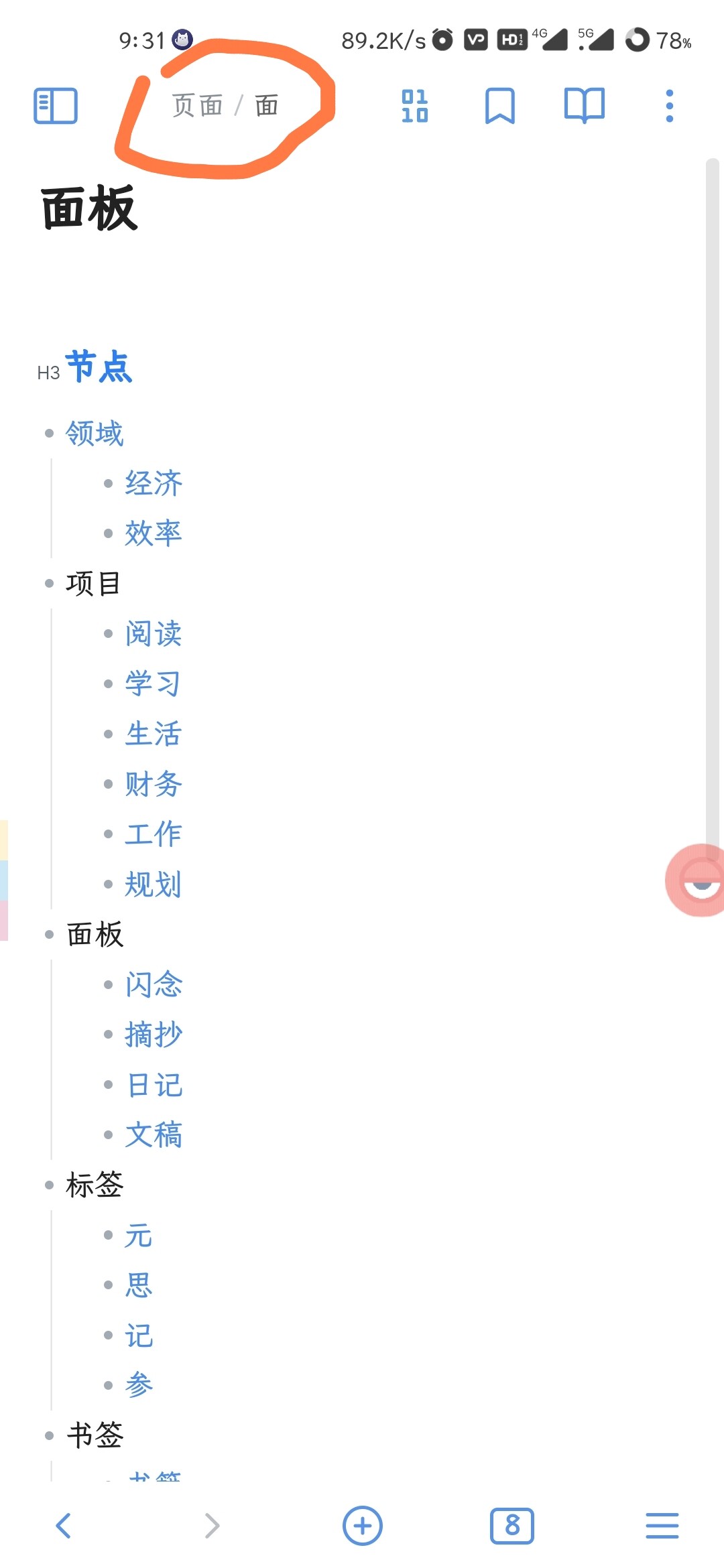This screenshot has height=1568, width=724.
Task: Tap the floating red assistant button
Action: tap(696, 880)
